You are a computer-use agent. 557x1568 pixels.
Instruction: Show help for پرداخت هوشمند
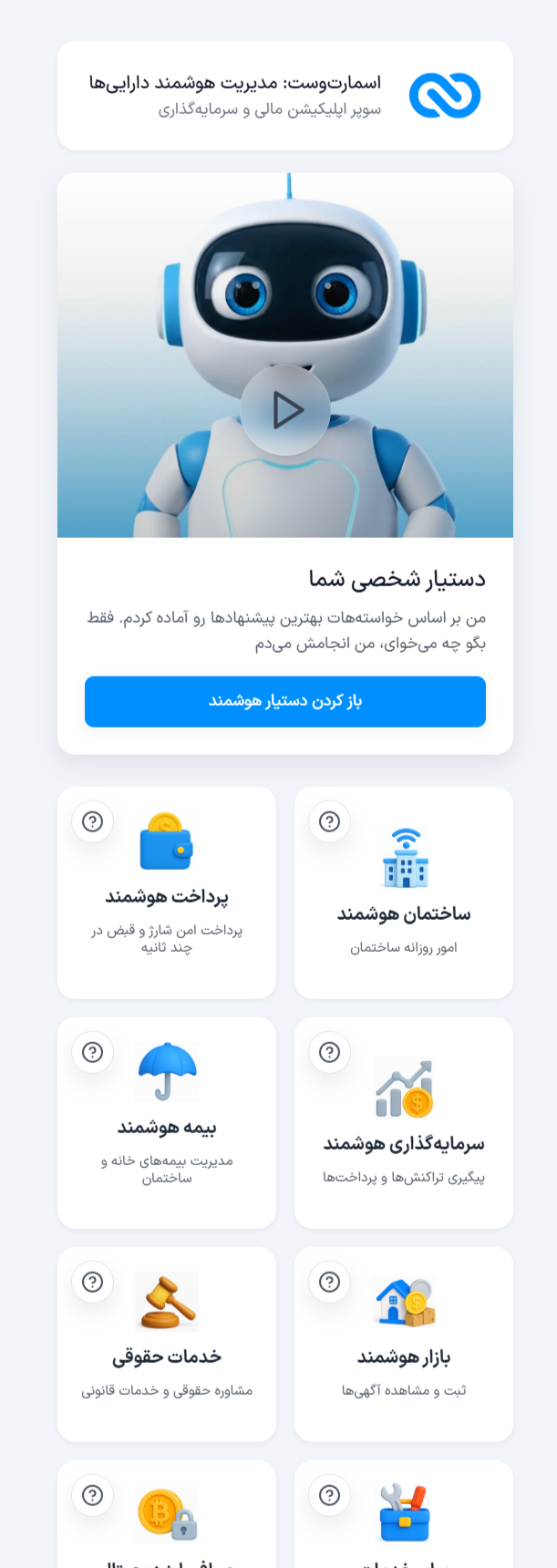[x=92, y=821]
